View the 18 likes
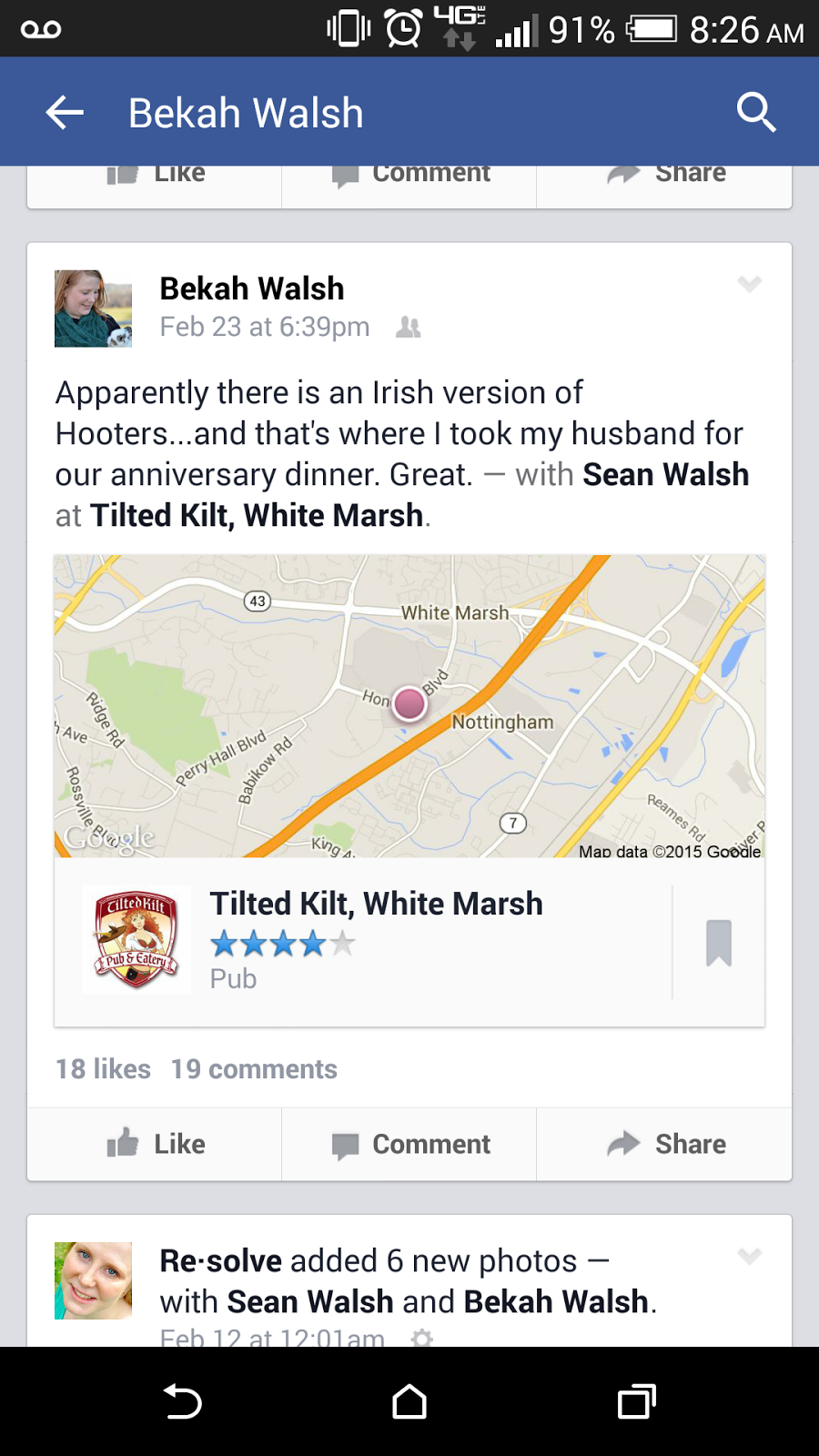The width and height of the screenshot is (819, 1456). pos(103,1068)
